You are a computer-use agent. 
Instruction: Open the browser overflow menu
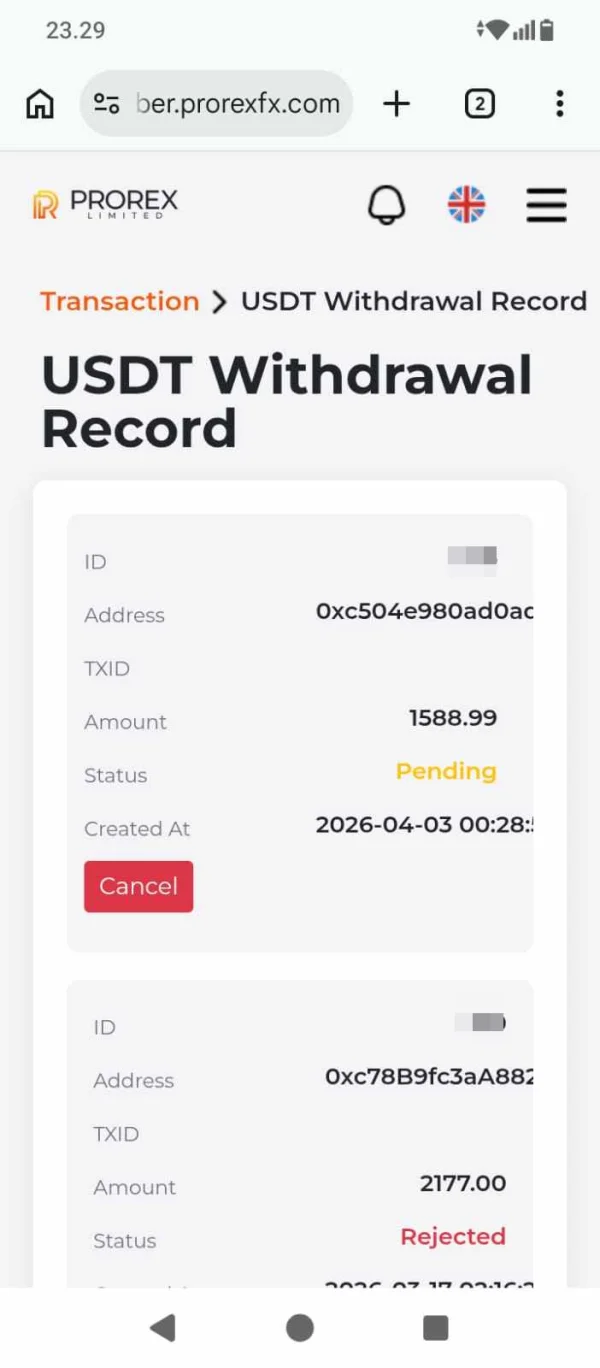[560, 103]
